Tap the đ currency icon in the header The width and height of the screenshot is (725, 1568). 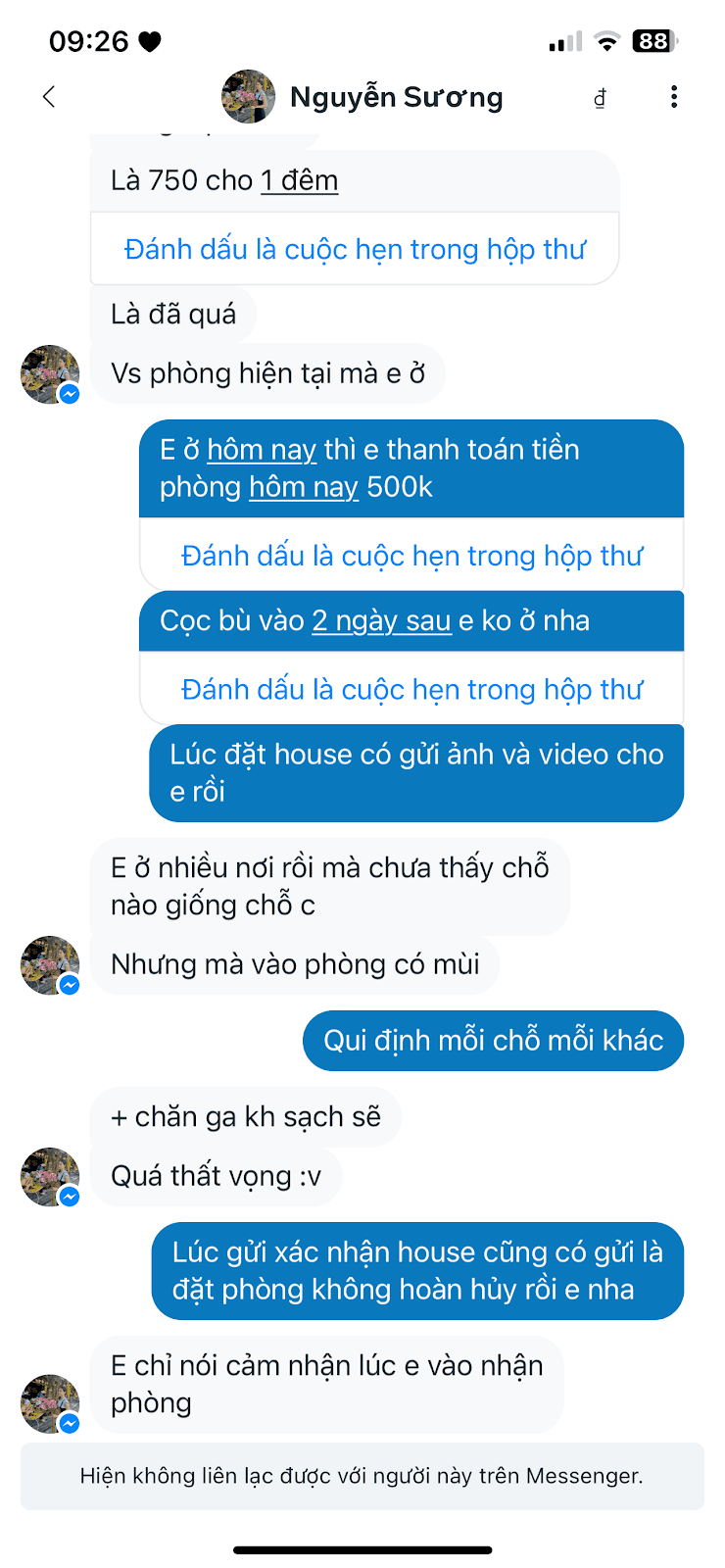(x=600, y=97)
